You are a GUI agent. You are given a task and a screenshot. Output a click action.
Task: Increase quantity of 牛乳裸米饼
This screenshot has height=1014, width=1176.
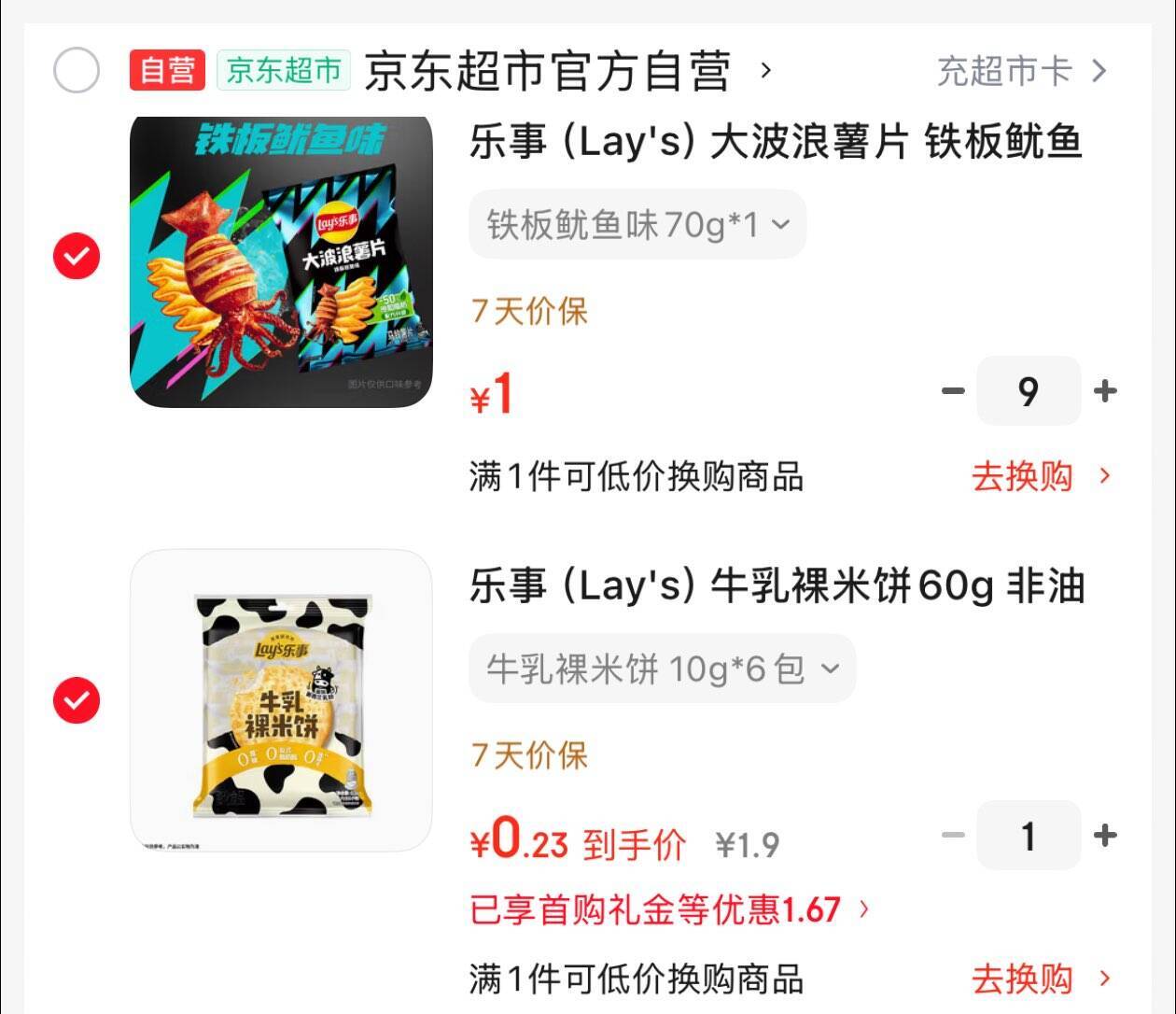pyautogui.click(x=1105, y=835)
